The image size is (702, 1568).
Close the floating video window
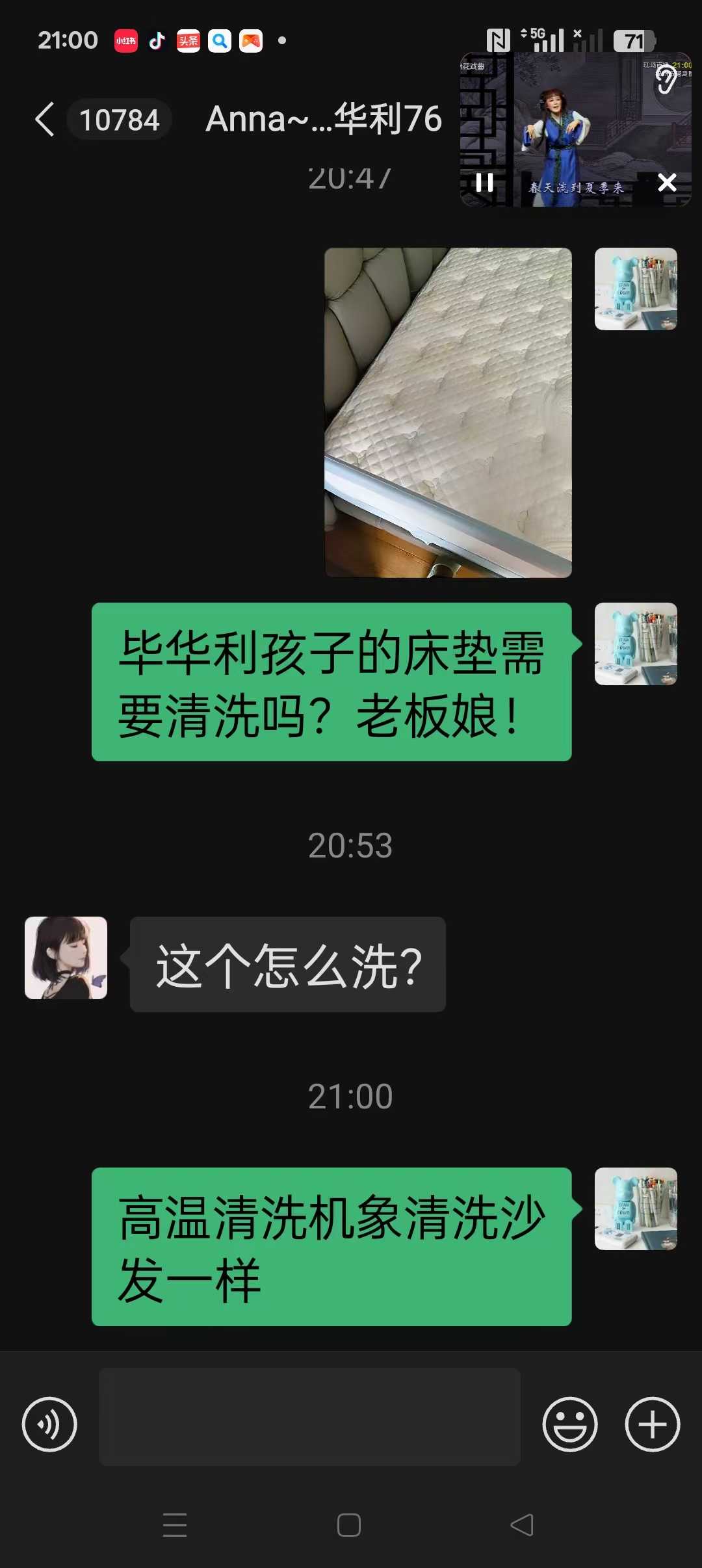pos(667,183)
